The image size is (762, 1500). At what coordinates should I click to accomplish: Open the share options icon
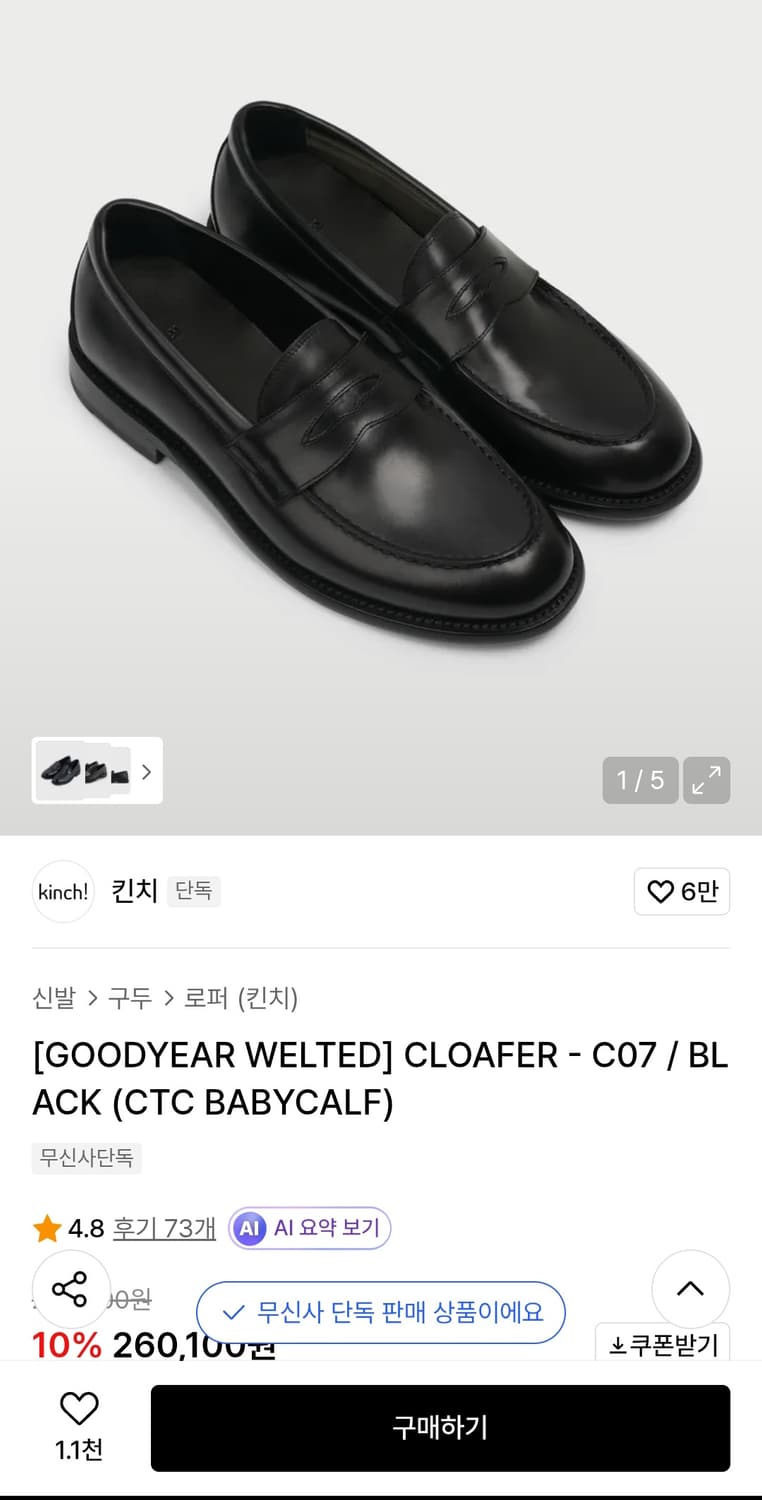(71, 1289)
